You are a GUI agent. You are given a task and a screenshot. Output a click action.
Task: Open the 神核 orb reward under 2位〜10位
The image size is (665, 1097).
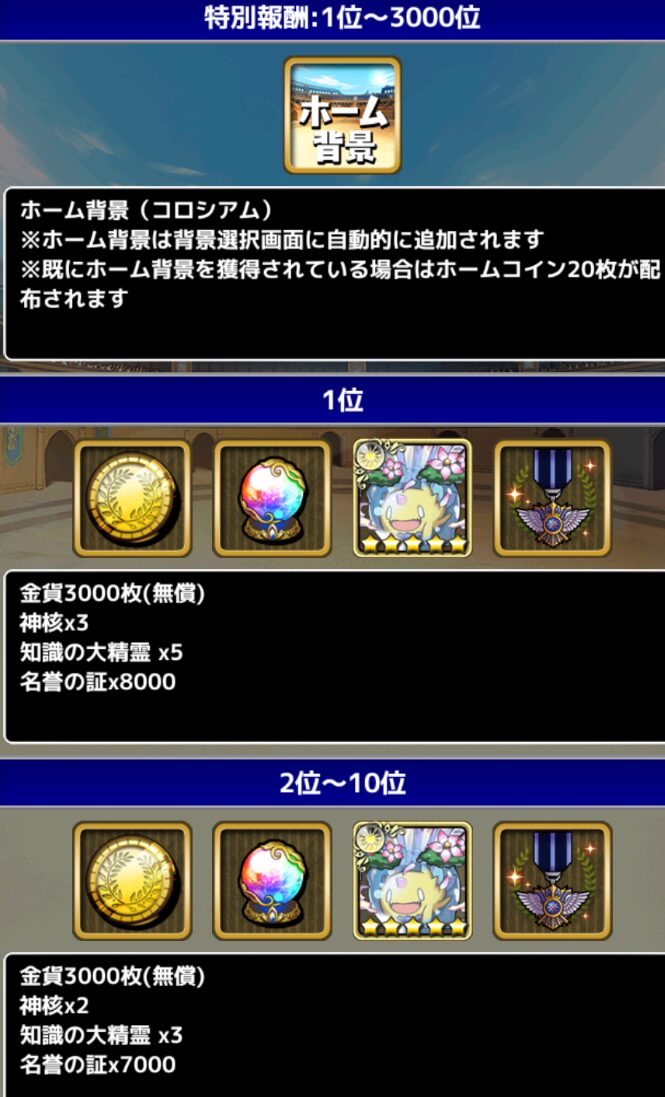click(x=272, y=881)
